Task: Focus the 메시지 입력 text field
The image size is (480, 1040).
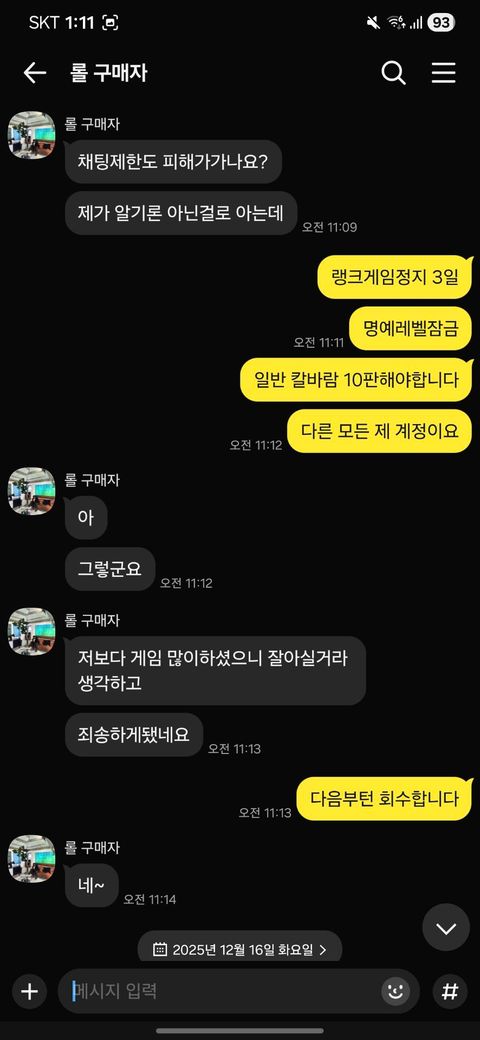Action: pyautogui.click(x=225, y=992)
